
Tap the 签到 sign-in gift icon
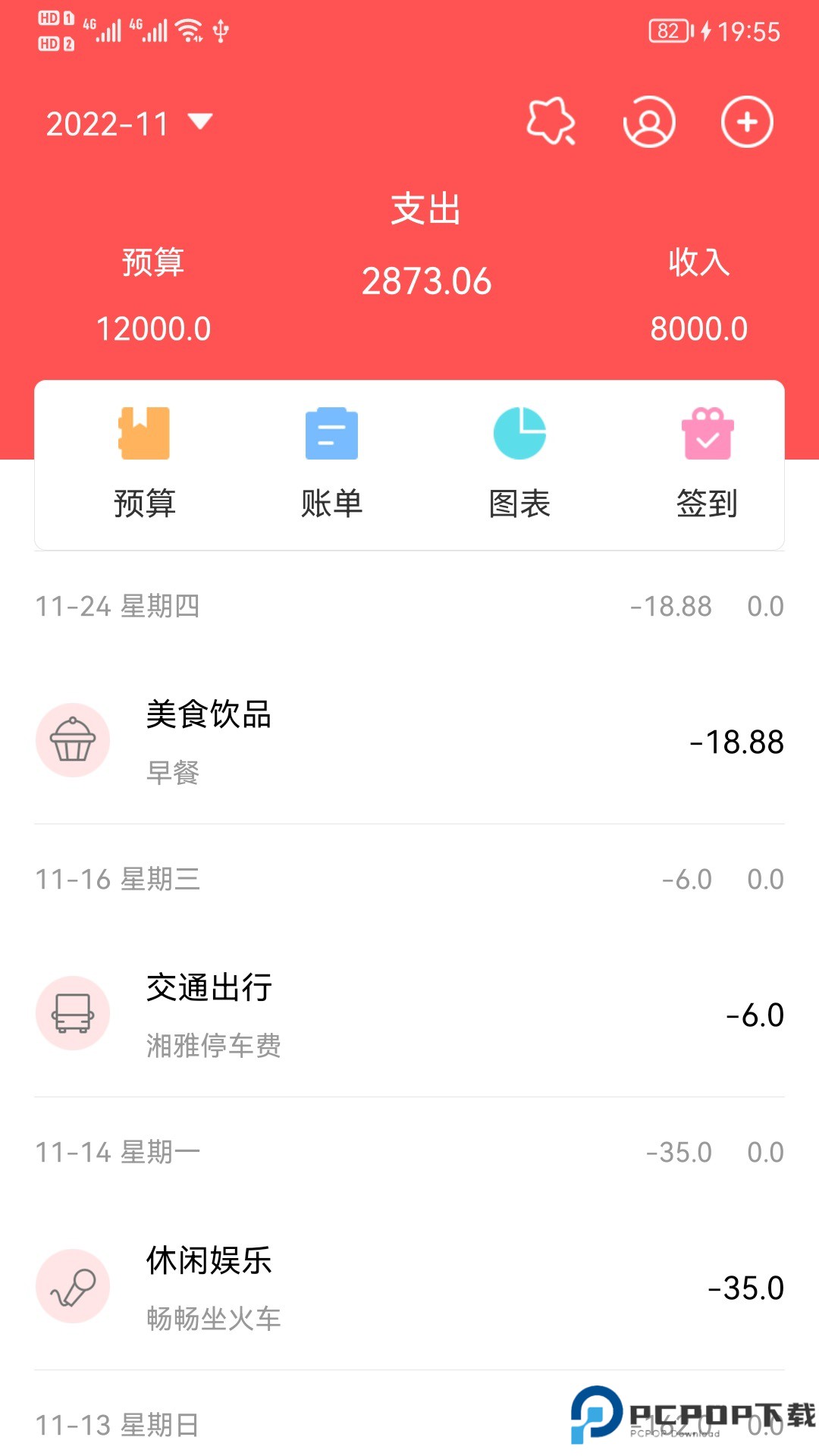pos(708,432)
